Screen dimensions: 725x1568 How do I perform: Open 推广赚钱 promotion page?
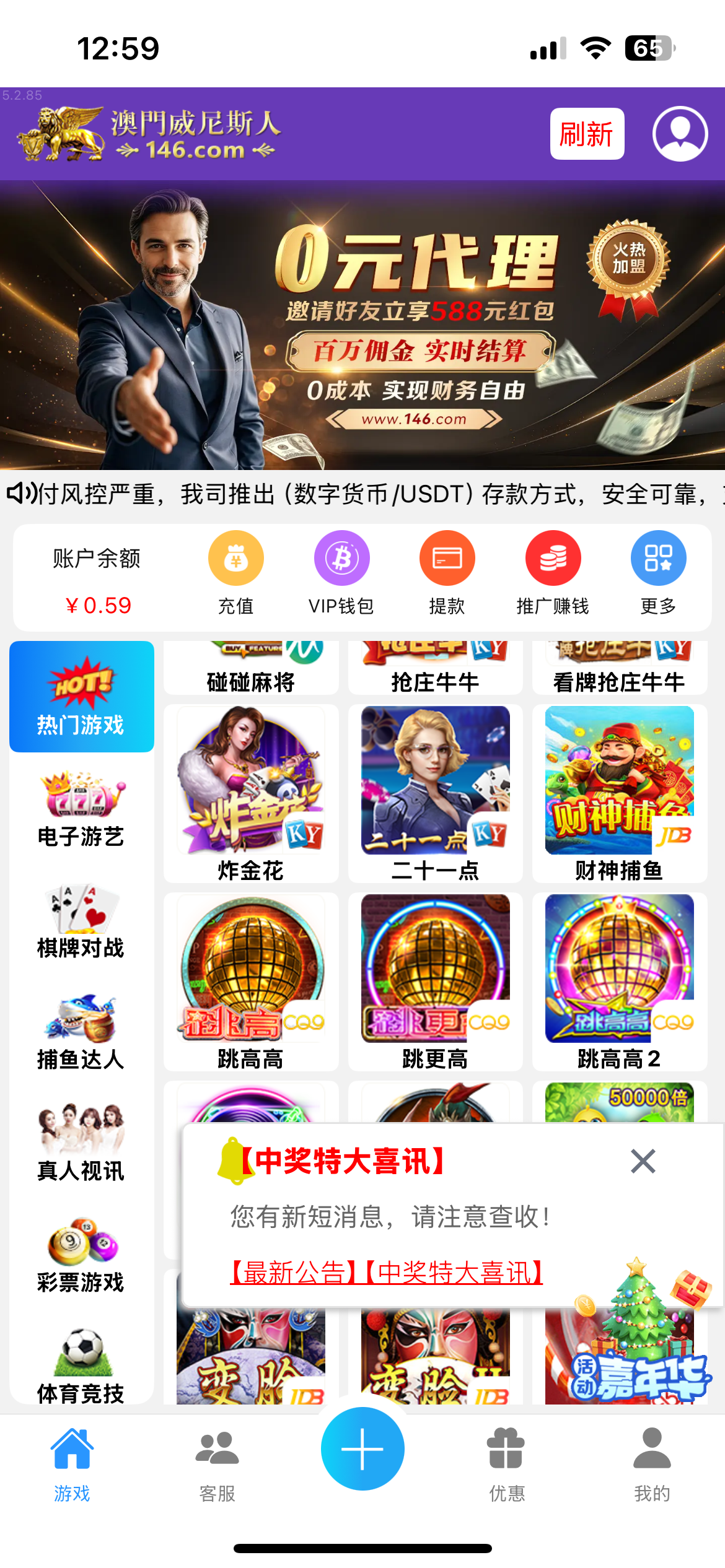pyautogui.click(x=553, y=571)
